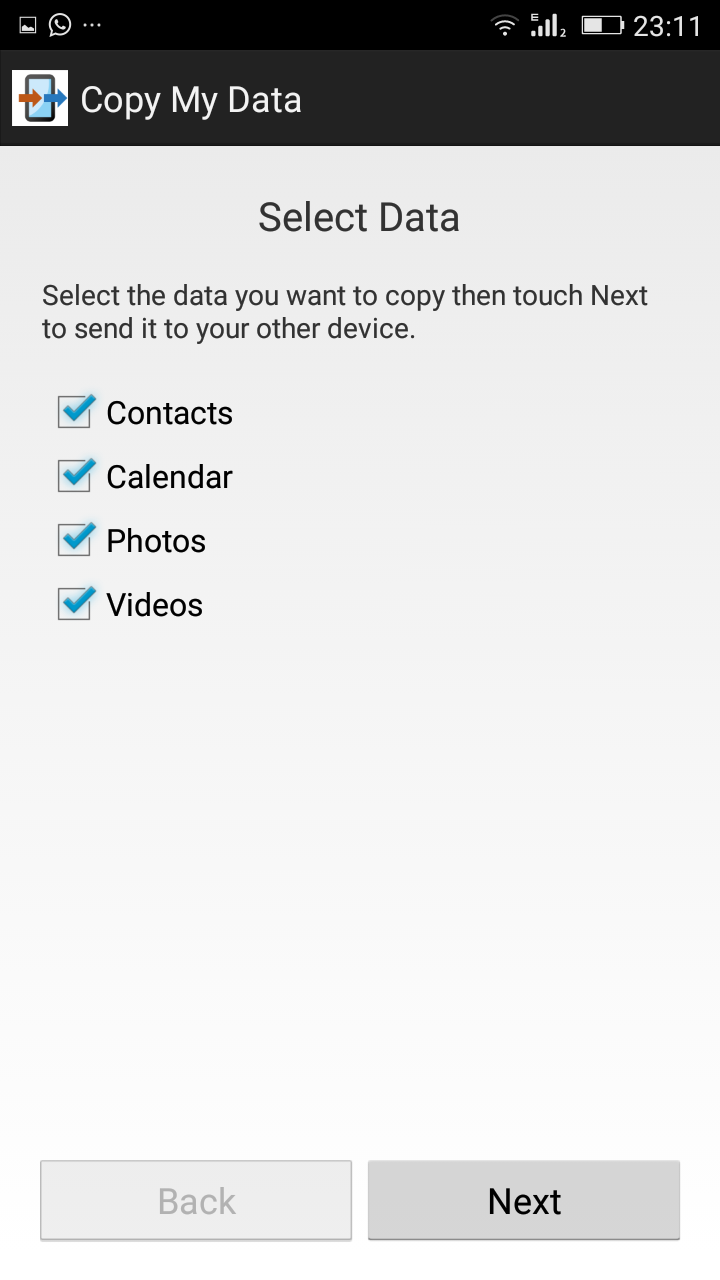Untick the Videos checkbox
This screenshot has height=1280, width=720.
(x=76, y=603)
